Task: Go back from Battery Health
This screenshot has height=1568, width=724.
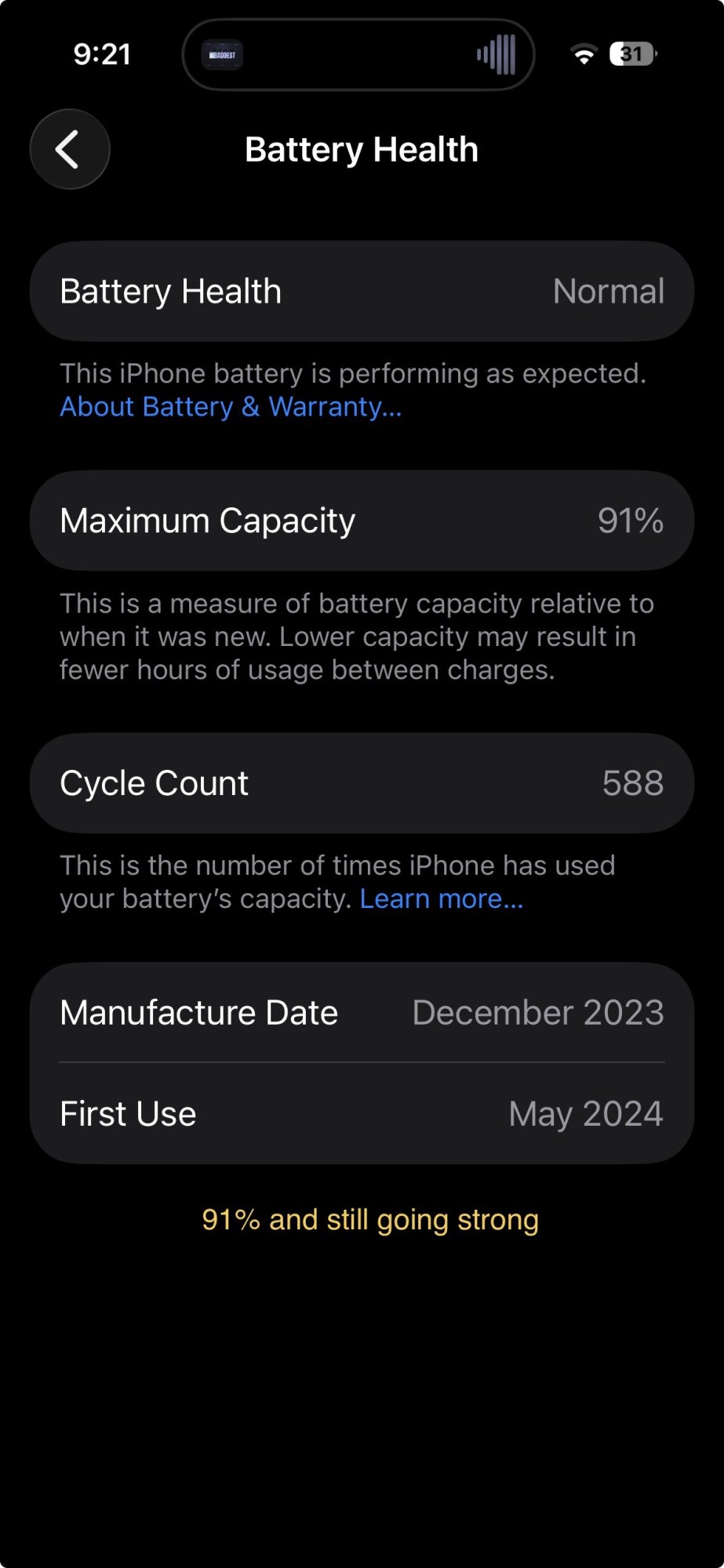Action: point(69,149)
